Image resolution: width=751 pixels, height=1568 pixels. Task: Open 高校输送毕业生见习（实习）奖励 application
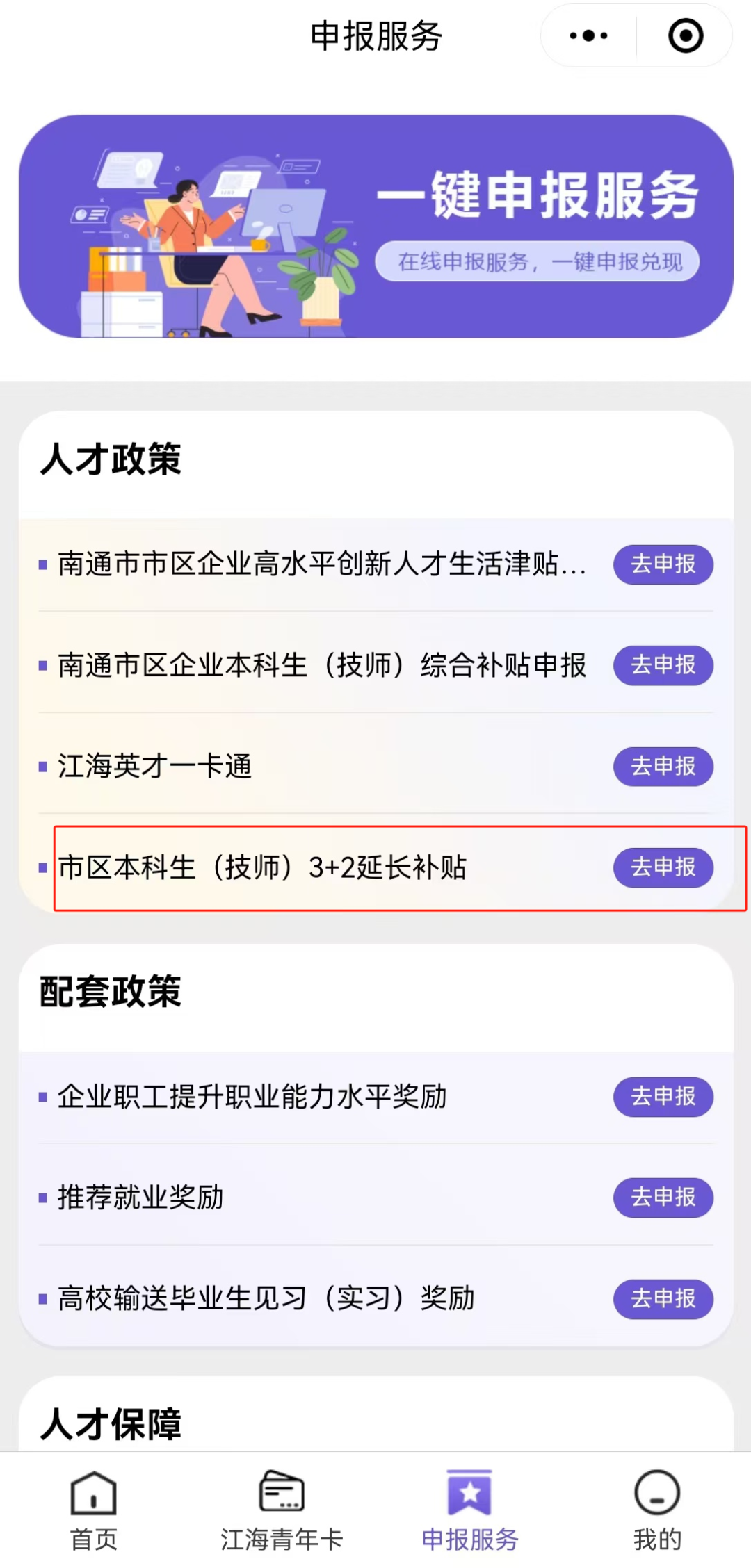coord(663,1300)
